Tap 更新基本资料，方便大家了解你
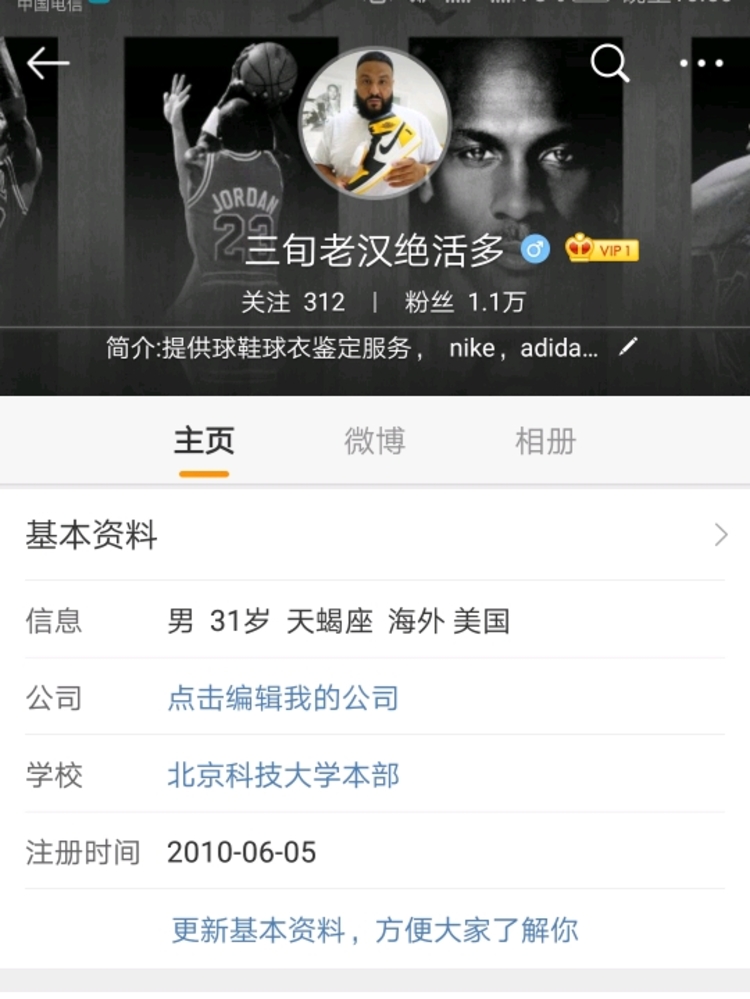 pyautogui.click(x=375, y=930)
